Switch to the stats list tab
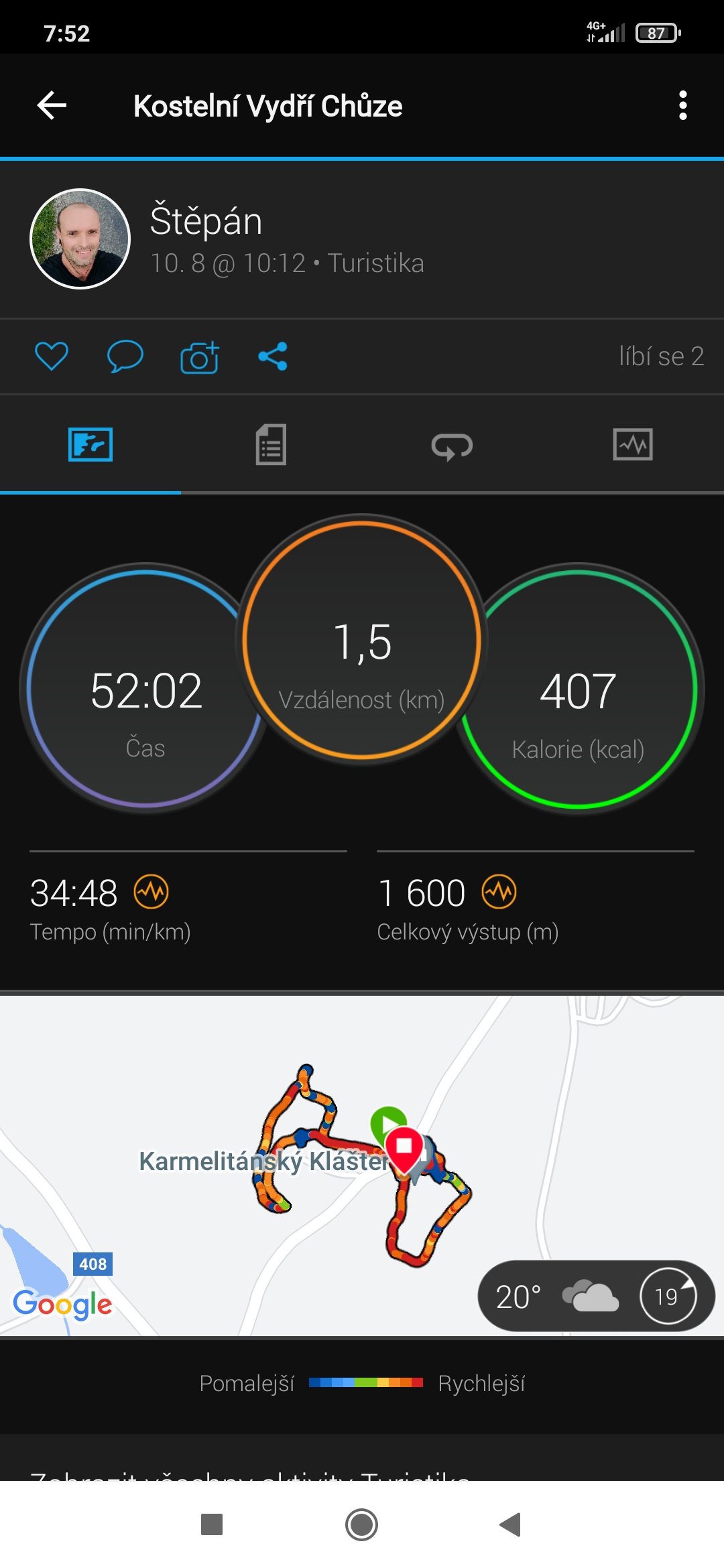 coord(271,444)
